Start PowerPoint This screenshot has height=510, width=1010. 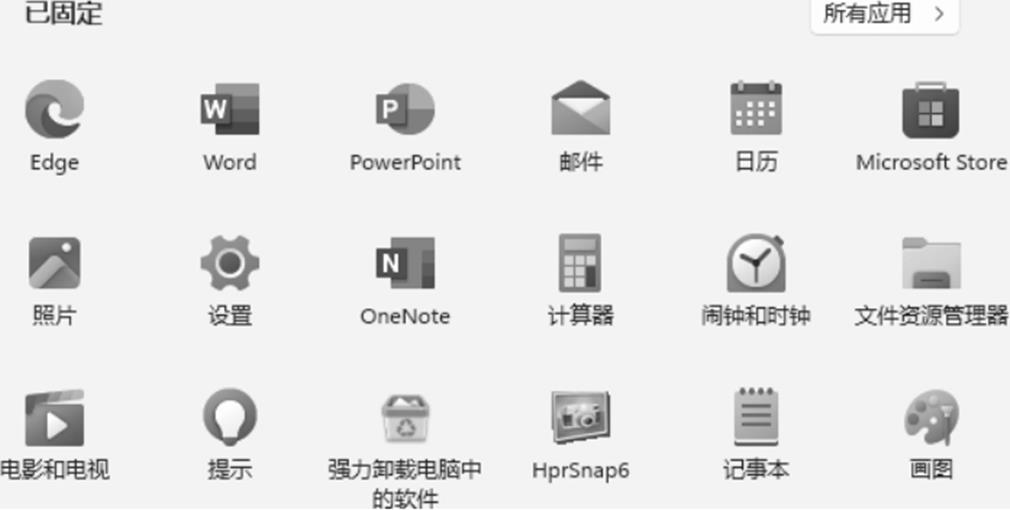(x=405, y=110)
